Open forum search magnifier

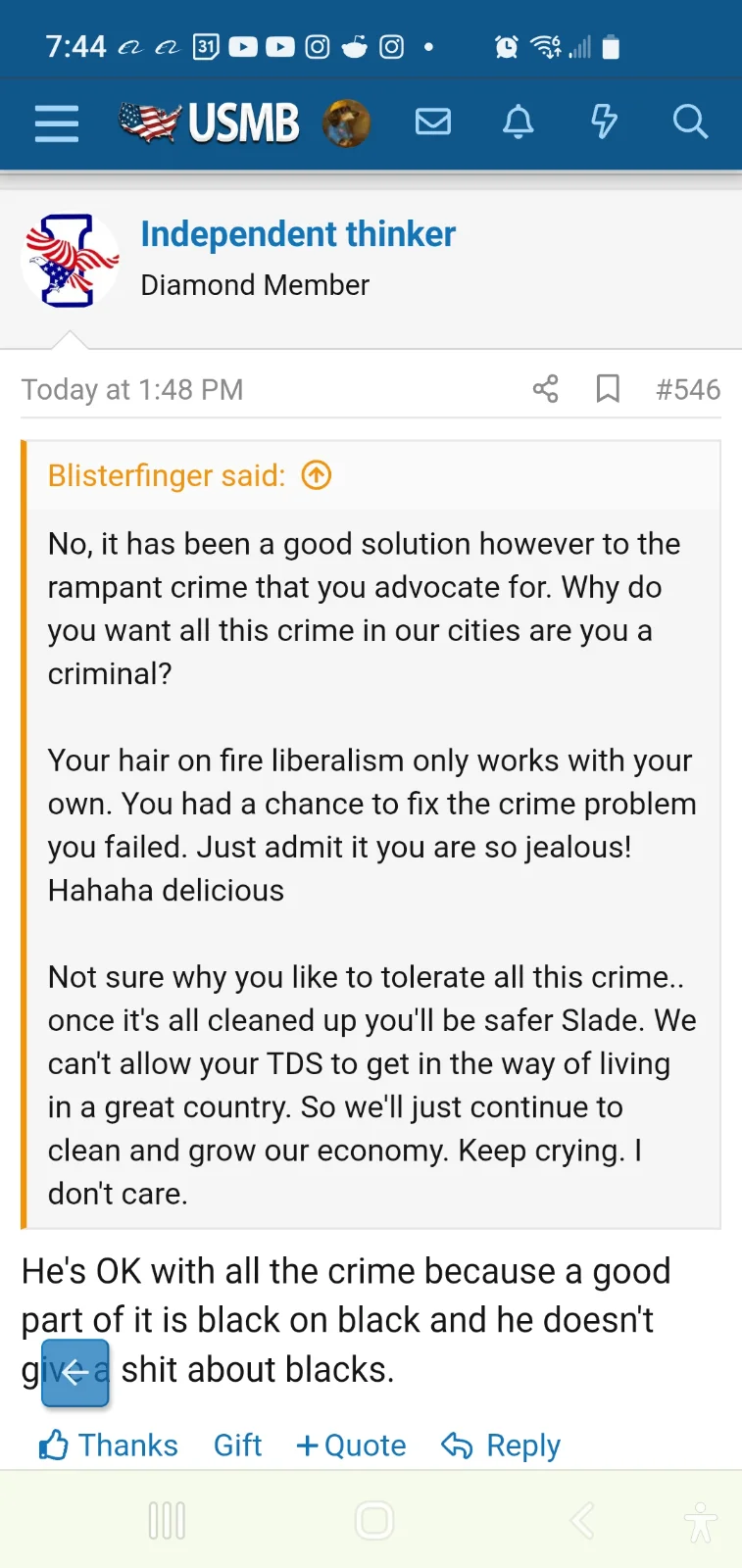point(689,122)
